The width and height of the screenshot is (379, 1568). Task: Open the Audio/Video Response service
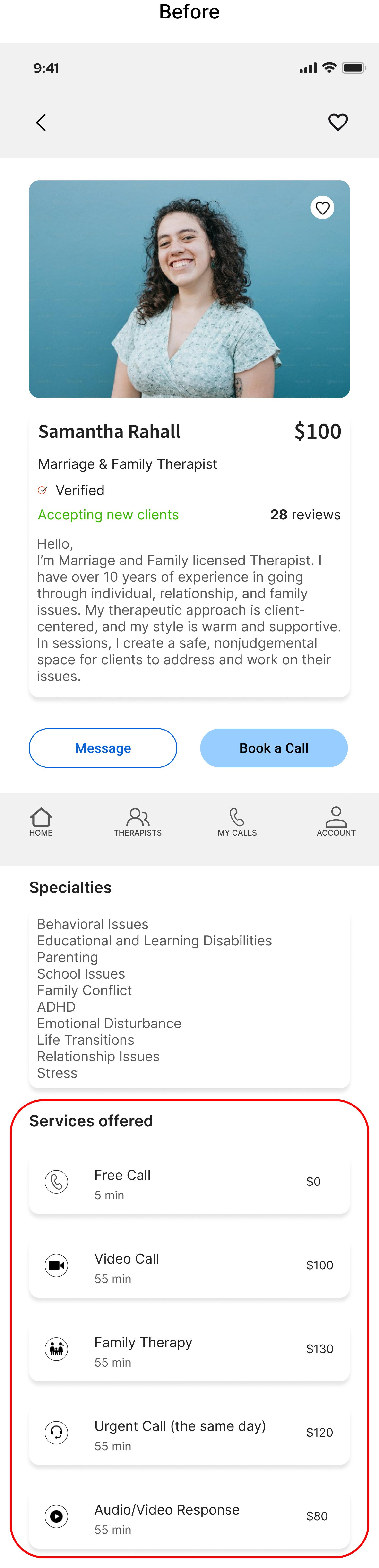tap(189, 1518)
